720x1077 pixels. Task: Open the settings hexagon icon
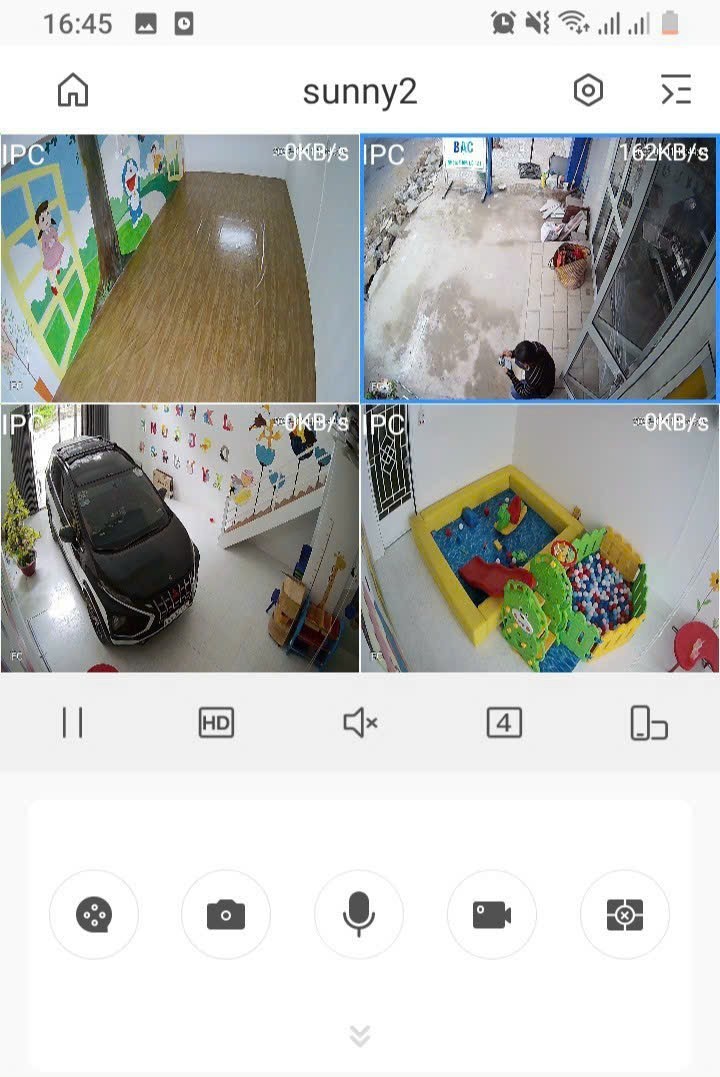point(588,91)
